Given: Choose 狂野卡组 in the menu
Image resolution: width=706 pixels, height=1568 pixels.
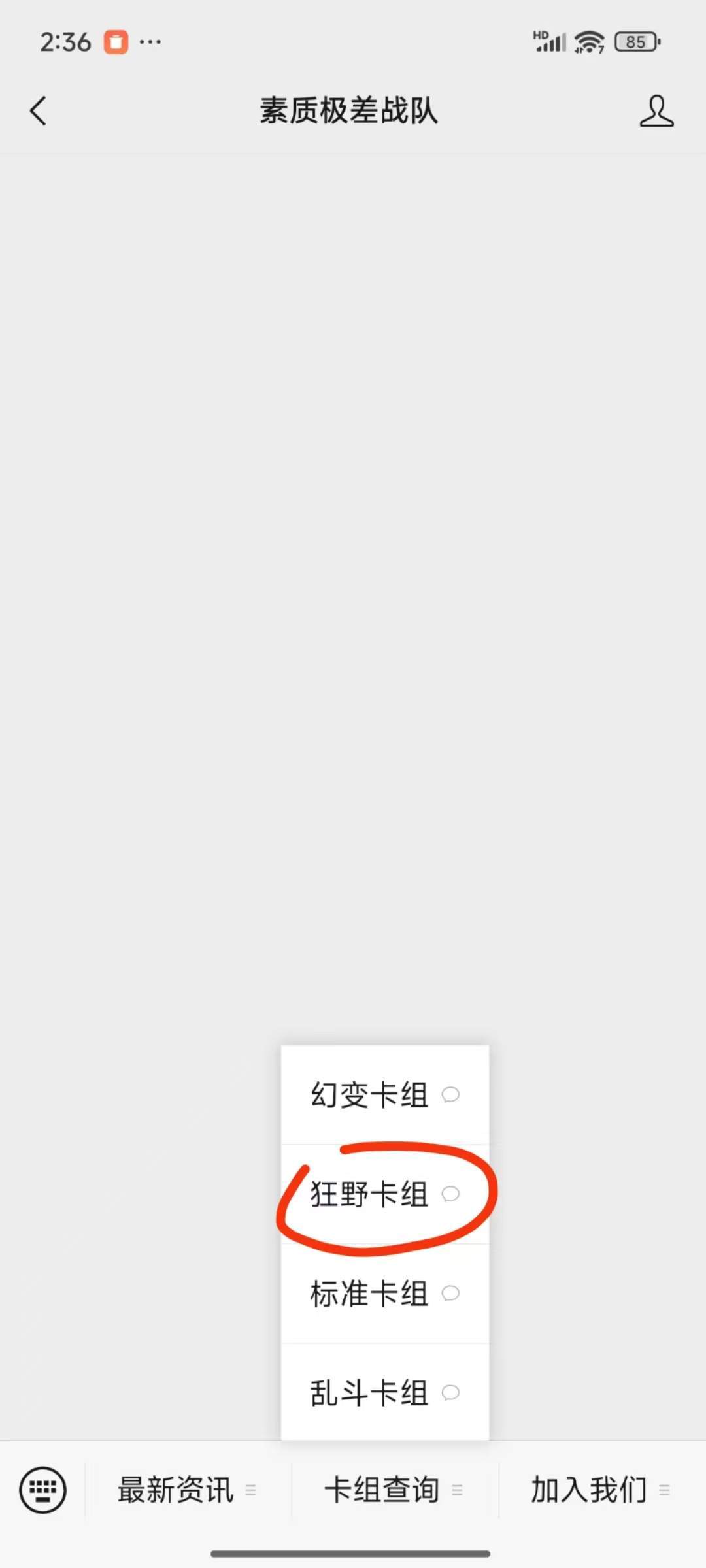Looking at the screenshot, I should tap(384, 1194).
